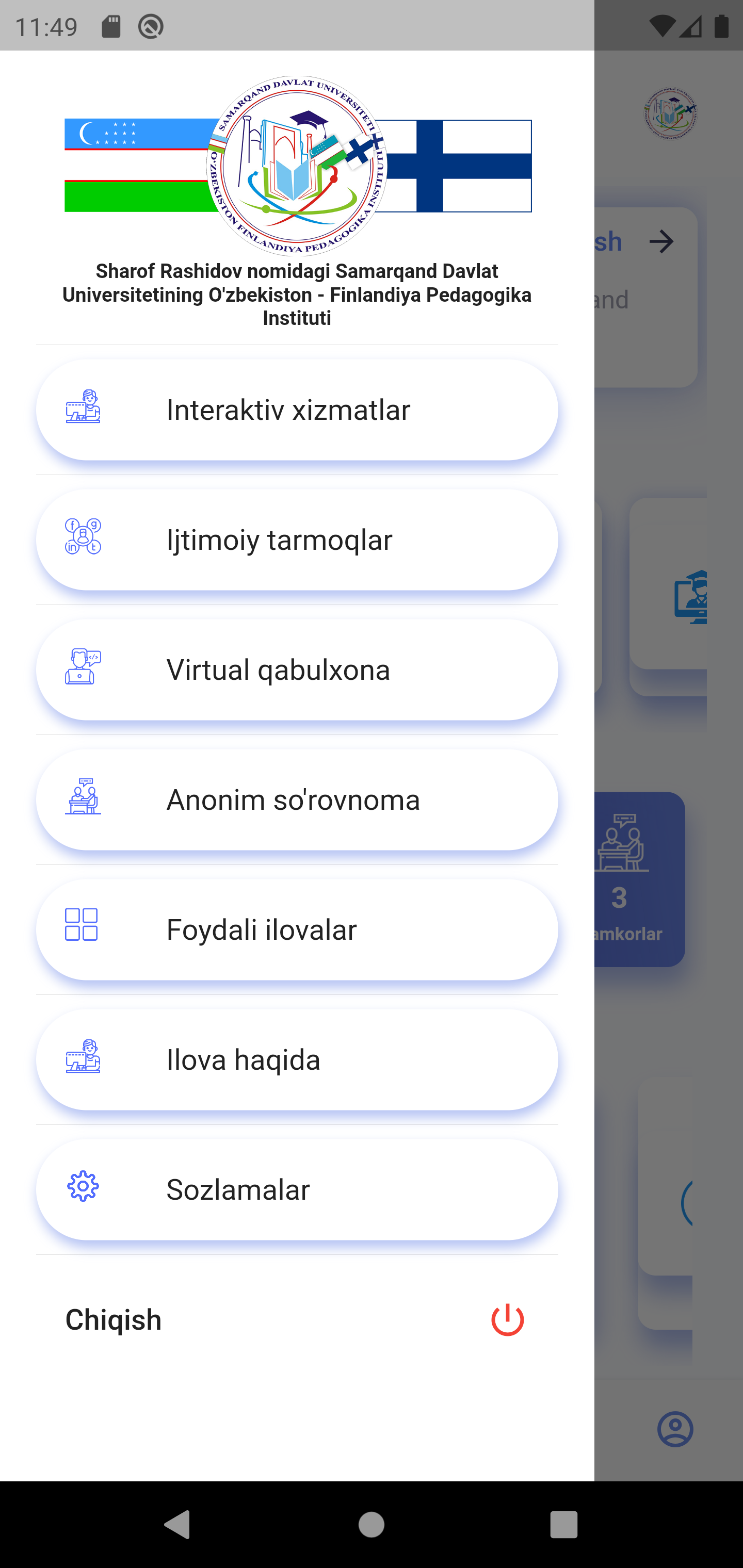Select Foydali ilovalar
This screenshot has height=1568, width=743.
click(x=297, y=929)
